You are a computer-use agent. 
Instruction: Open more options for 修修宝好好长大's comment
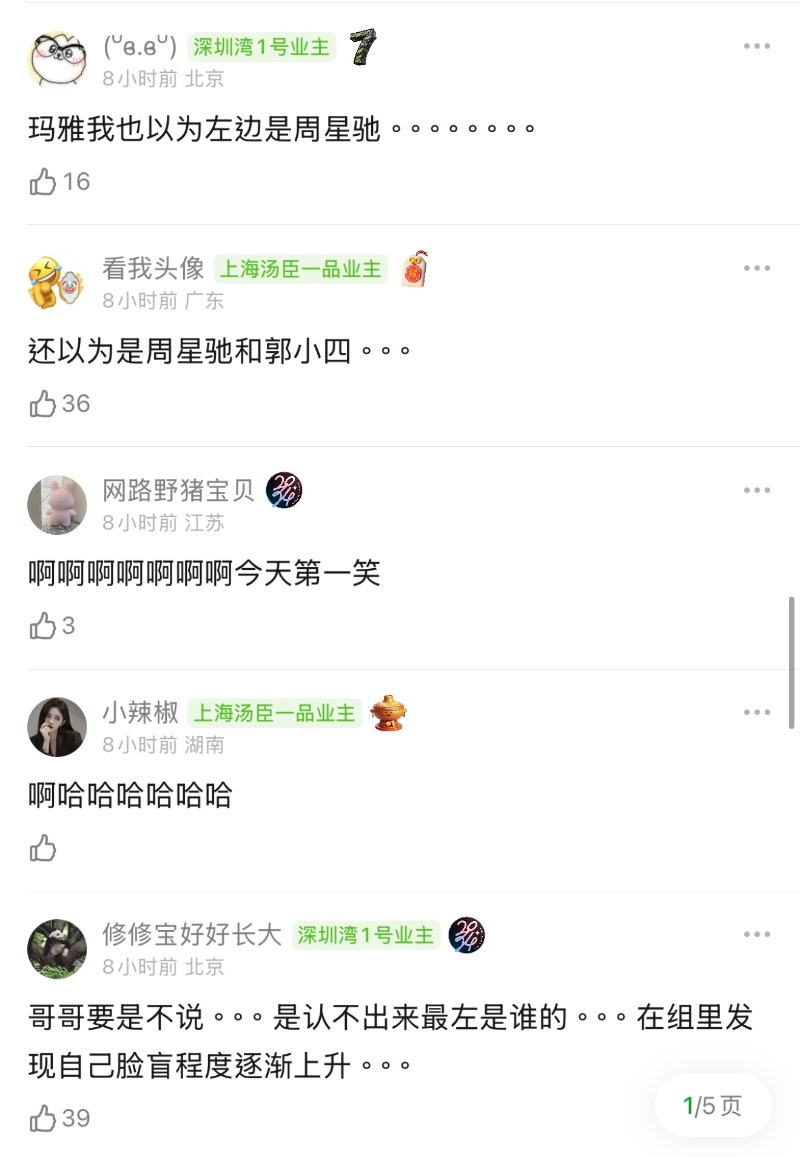757,934
